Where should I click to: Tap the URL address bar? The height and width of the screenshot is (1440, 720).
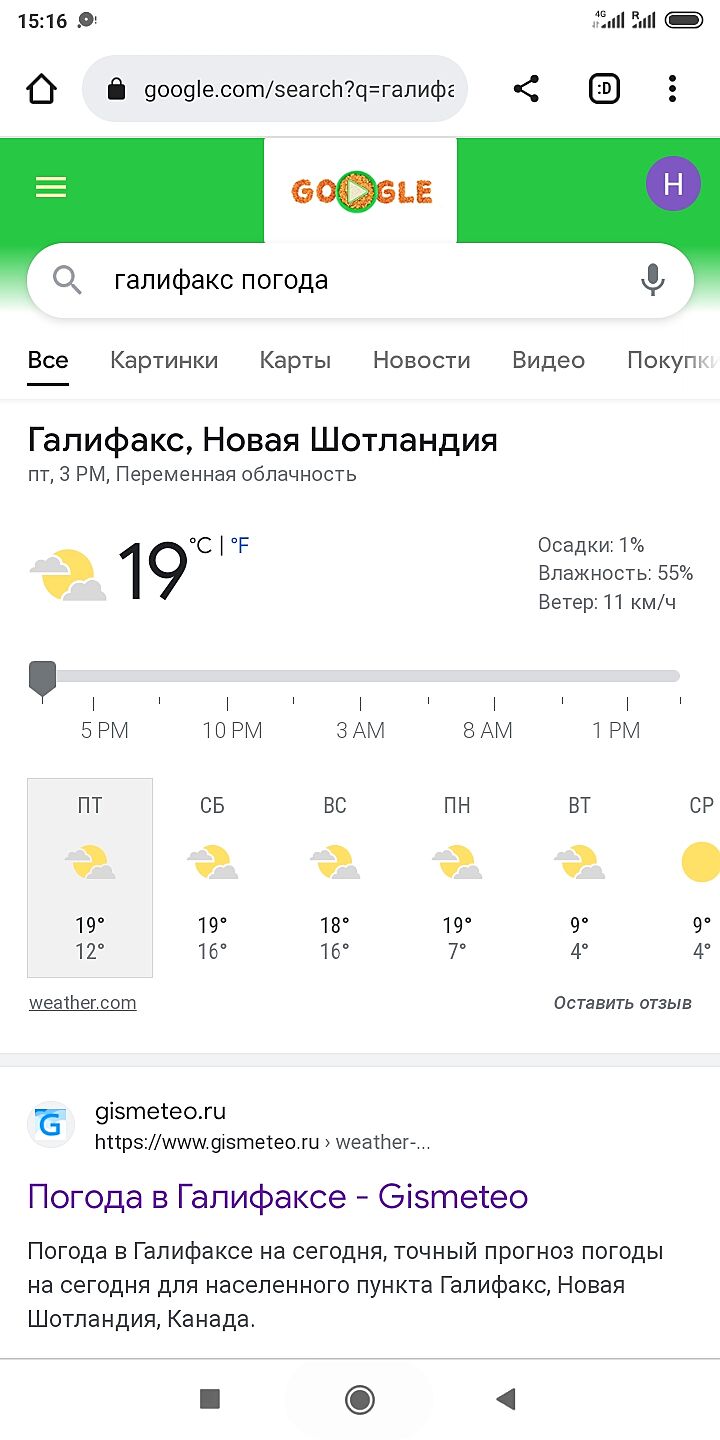(x=290, y=90)
